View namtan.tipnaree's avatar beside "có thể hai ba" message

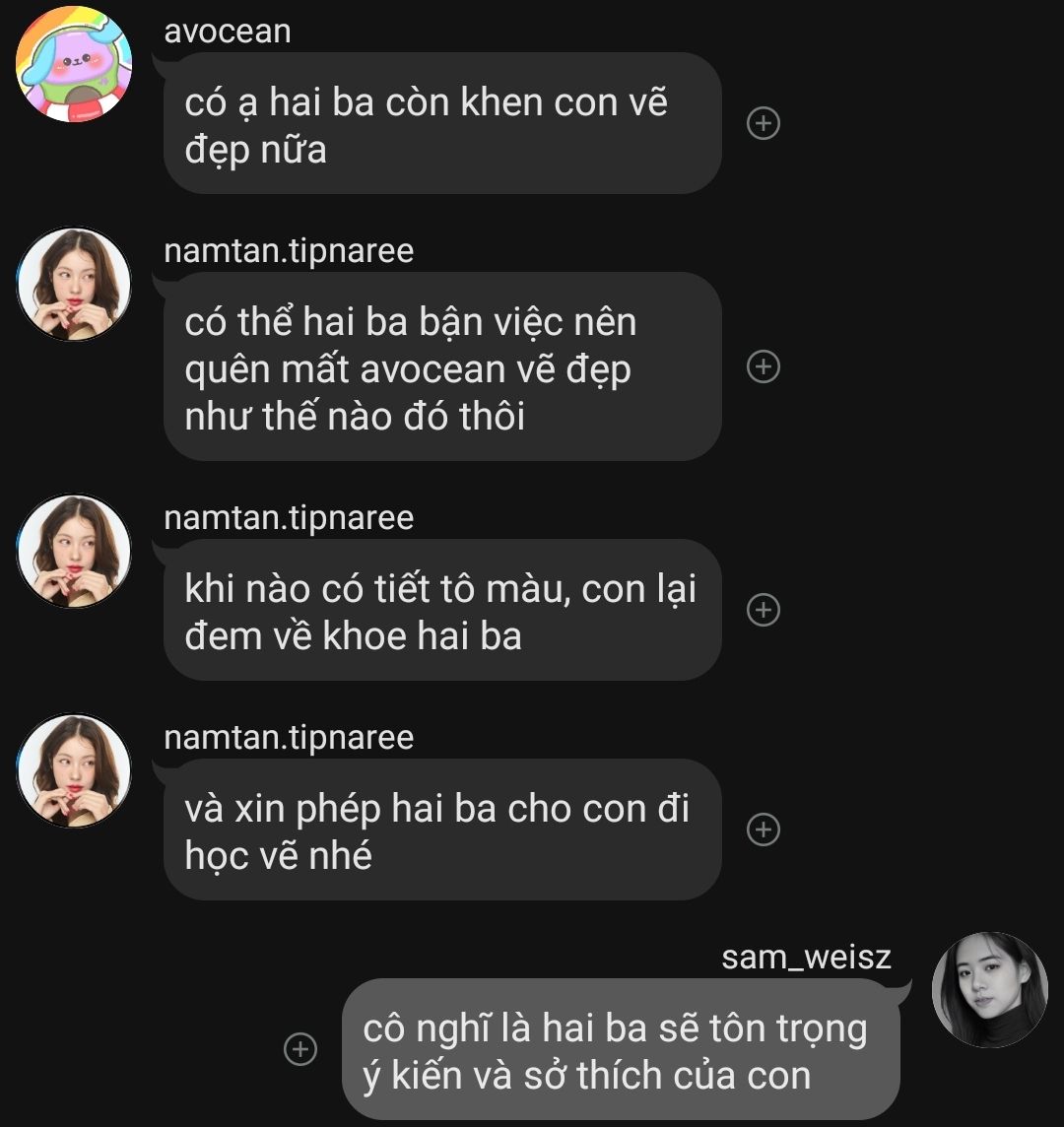(x=74, y=285)
